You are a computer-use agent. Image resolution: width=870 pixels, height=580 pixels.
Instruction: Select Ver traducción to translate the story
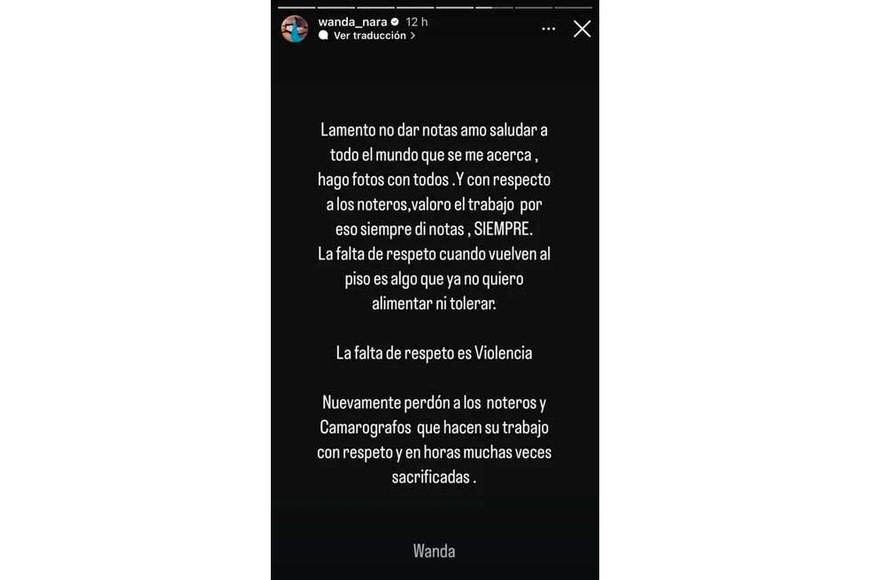tap(368, 36)
